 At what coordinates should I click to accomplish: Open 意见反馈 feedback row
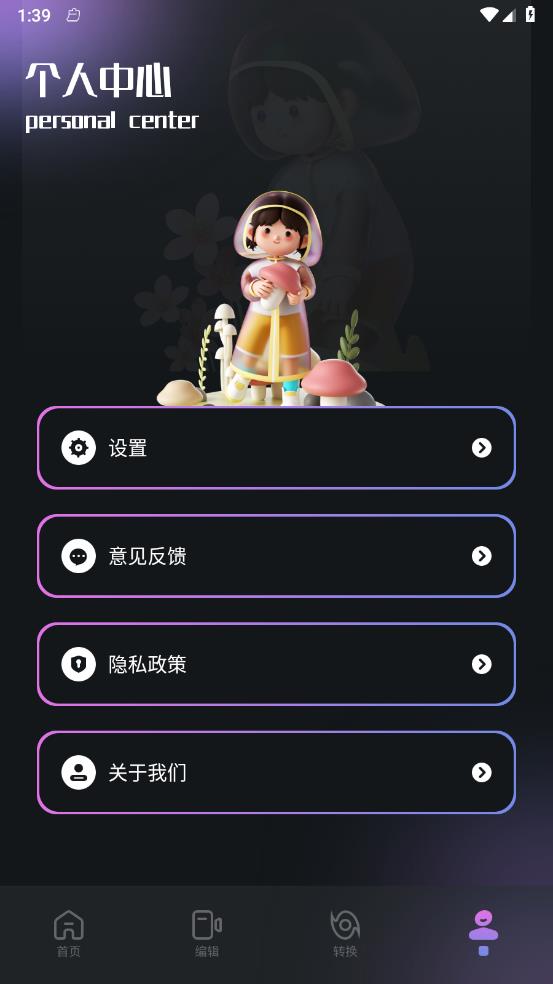[x=276, y=555]
